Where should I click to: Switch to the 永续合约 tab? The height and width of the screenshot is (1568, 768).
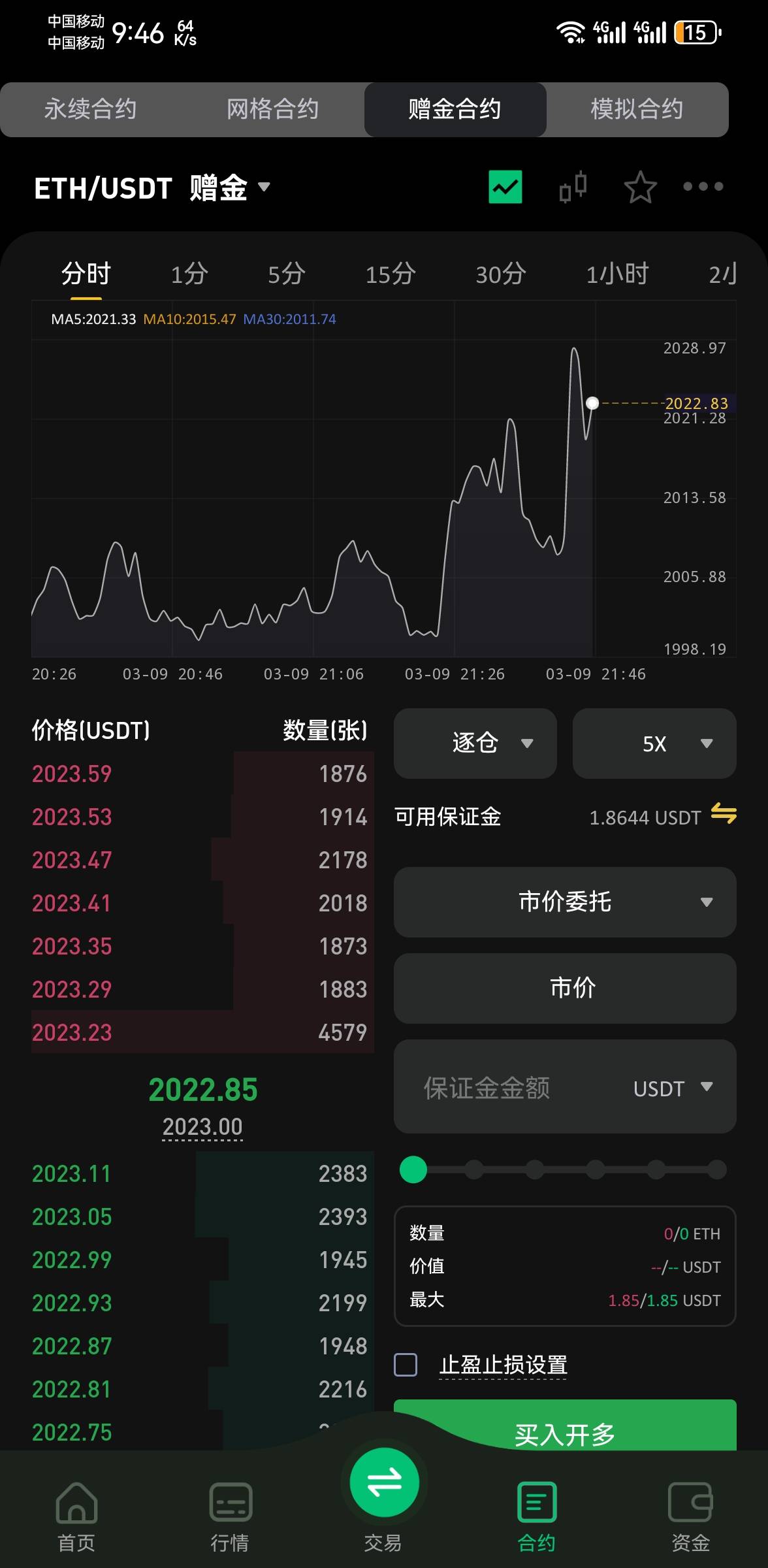pyautogui.click(x=90, y=109)
